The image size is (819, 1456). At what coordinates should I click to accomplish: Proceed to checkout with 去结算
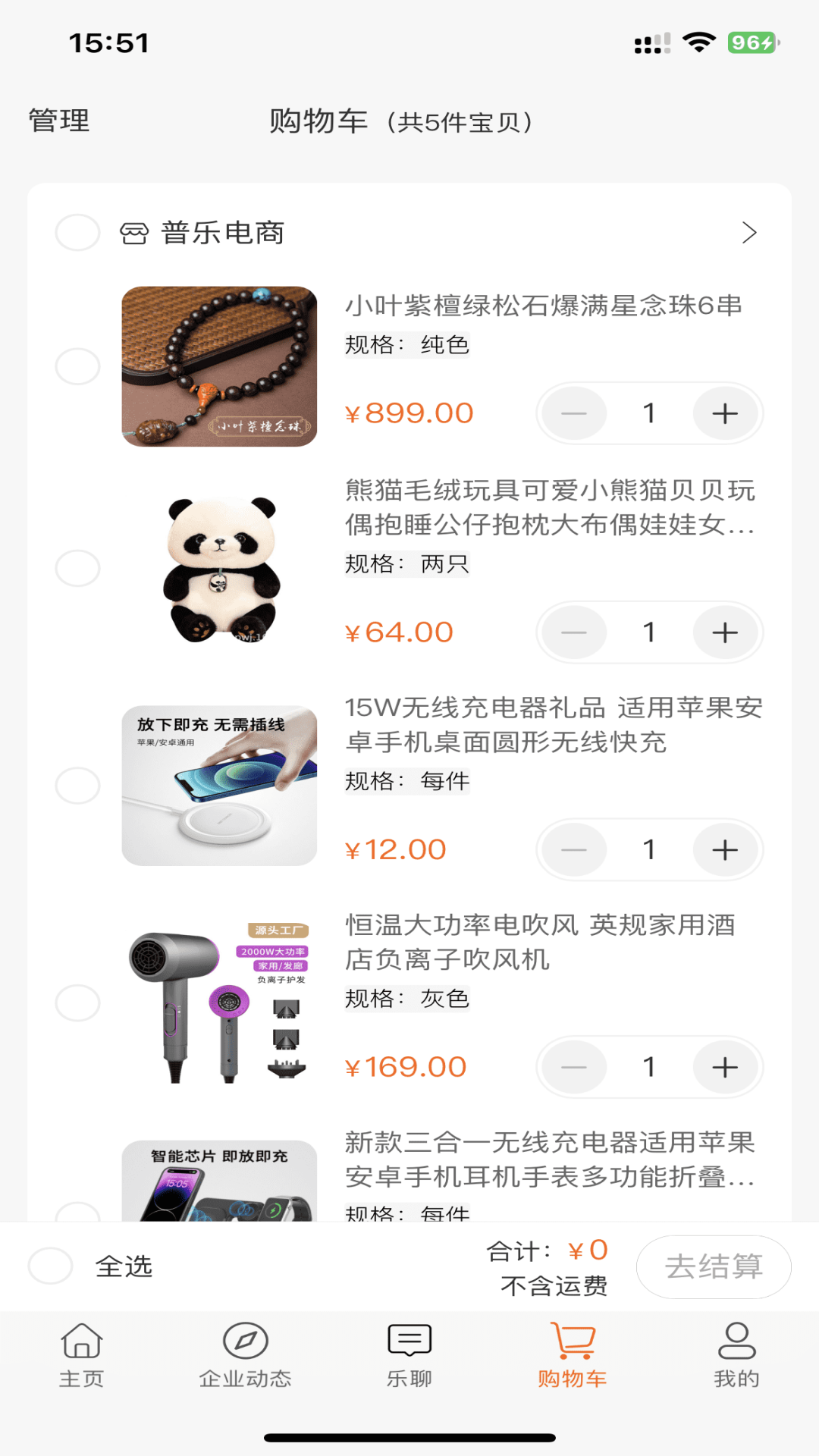pos(714,1266)
